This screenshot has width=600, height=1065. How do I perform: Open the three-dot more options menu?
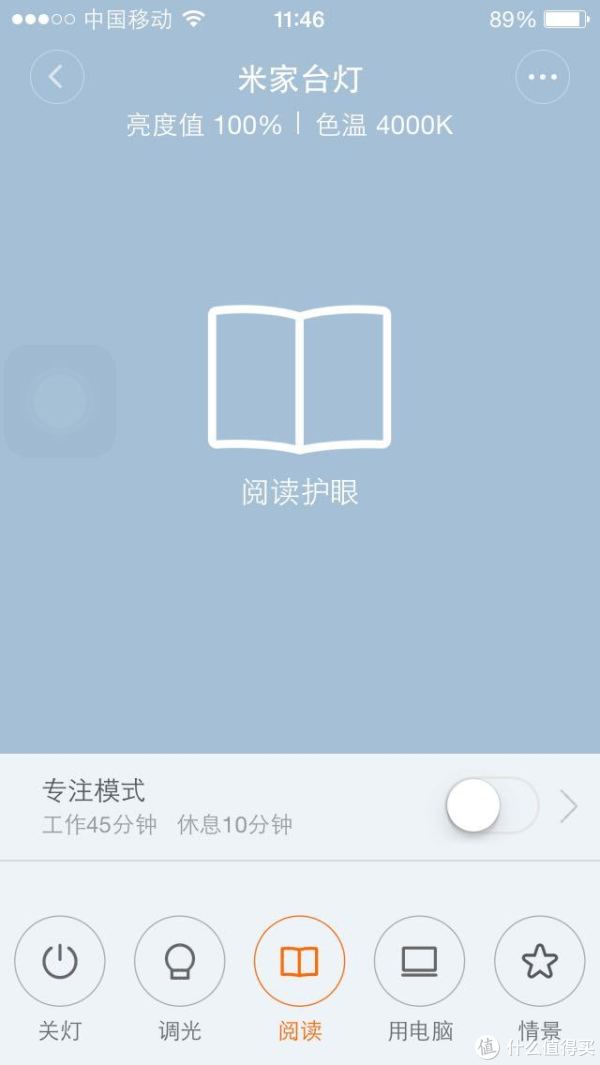(542, 77)
